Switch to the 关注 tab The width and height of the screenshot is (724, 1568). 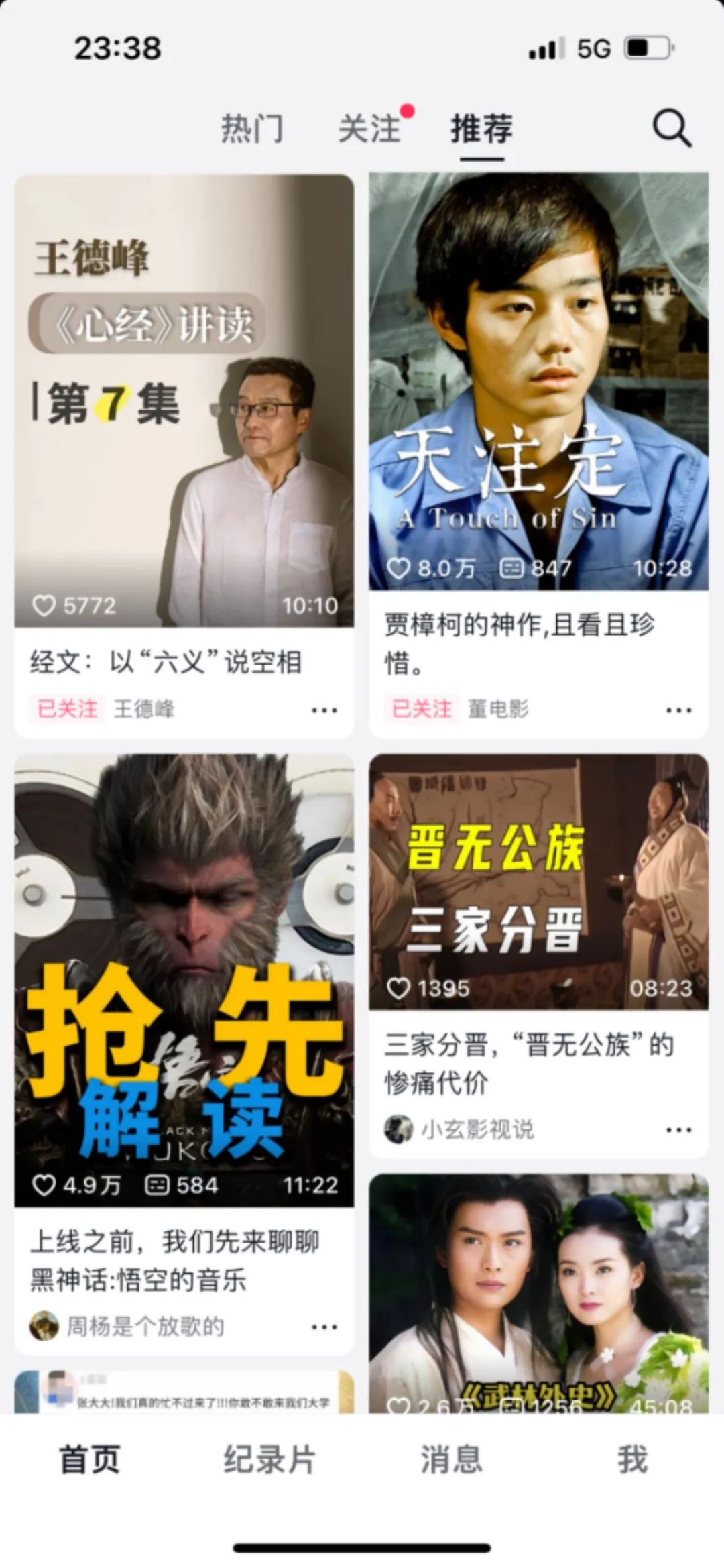(369, 128)
